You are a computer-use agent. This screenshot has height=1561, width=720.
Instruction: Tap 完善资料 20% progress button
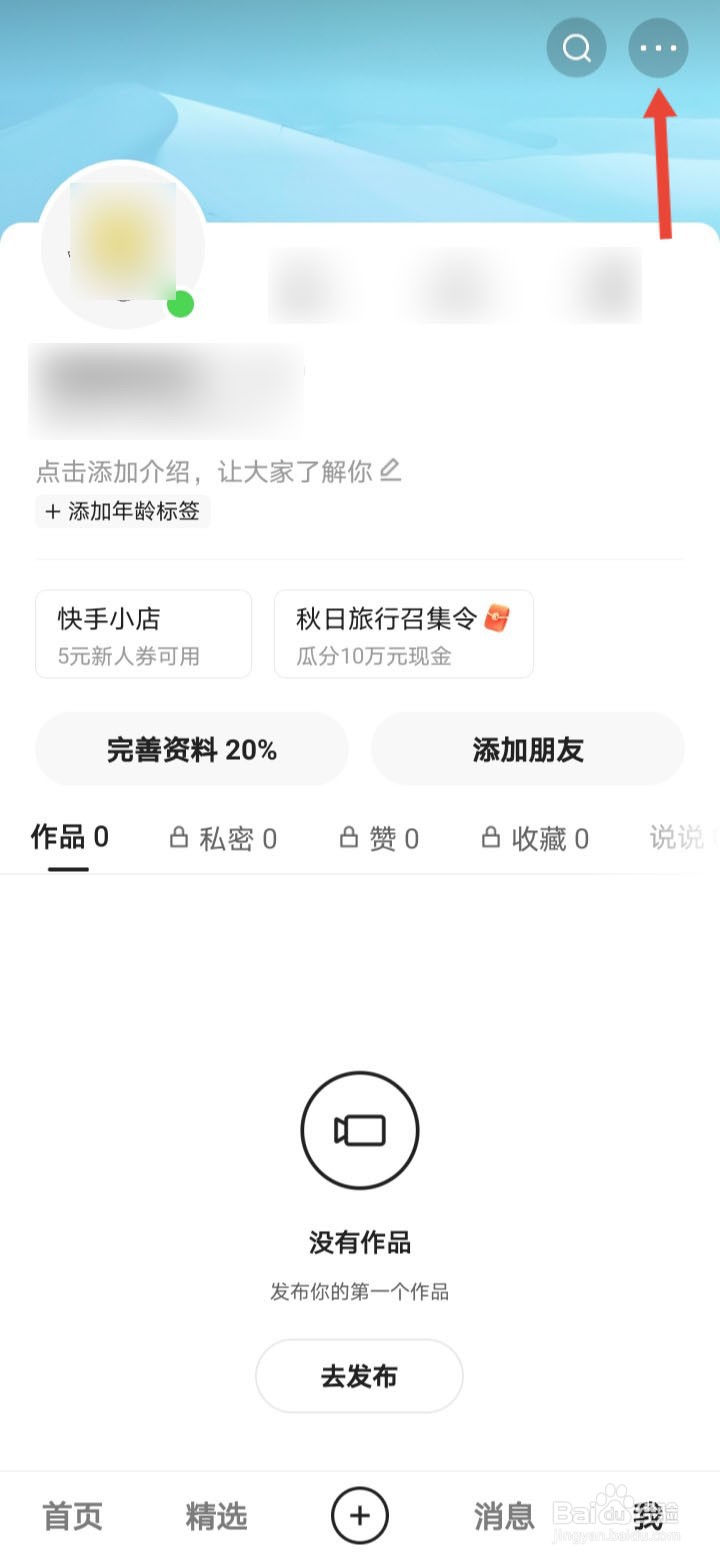(192, 749)
